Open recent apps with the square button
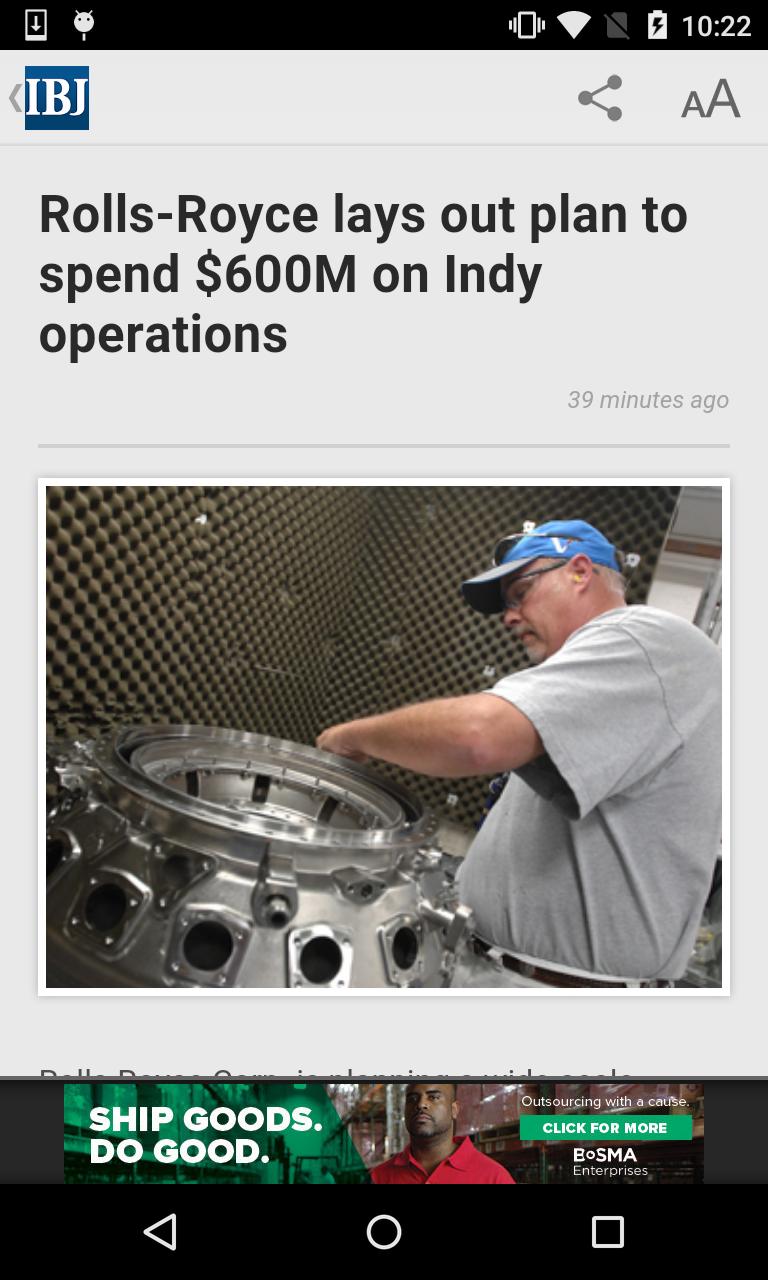 (606, 1231)
